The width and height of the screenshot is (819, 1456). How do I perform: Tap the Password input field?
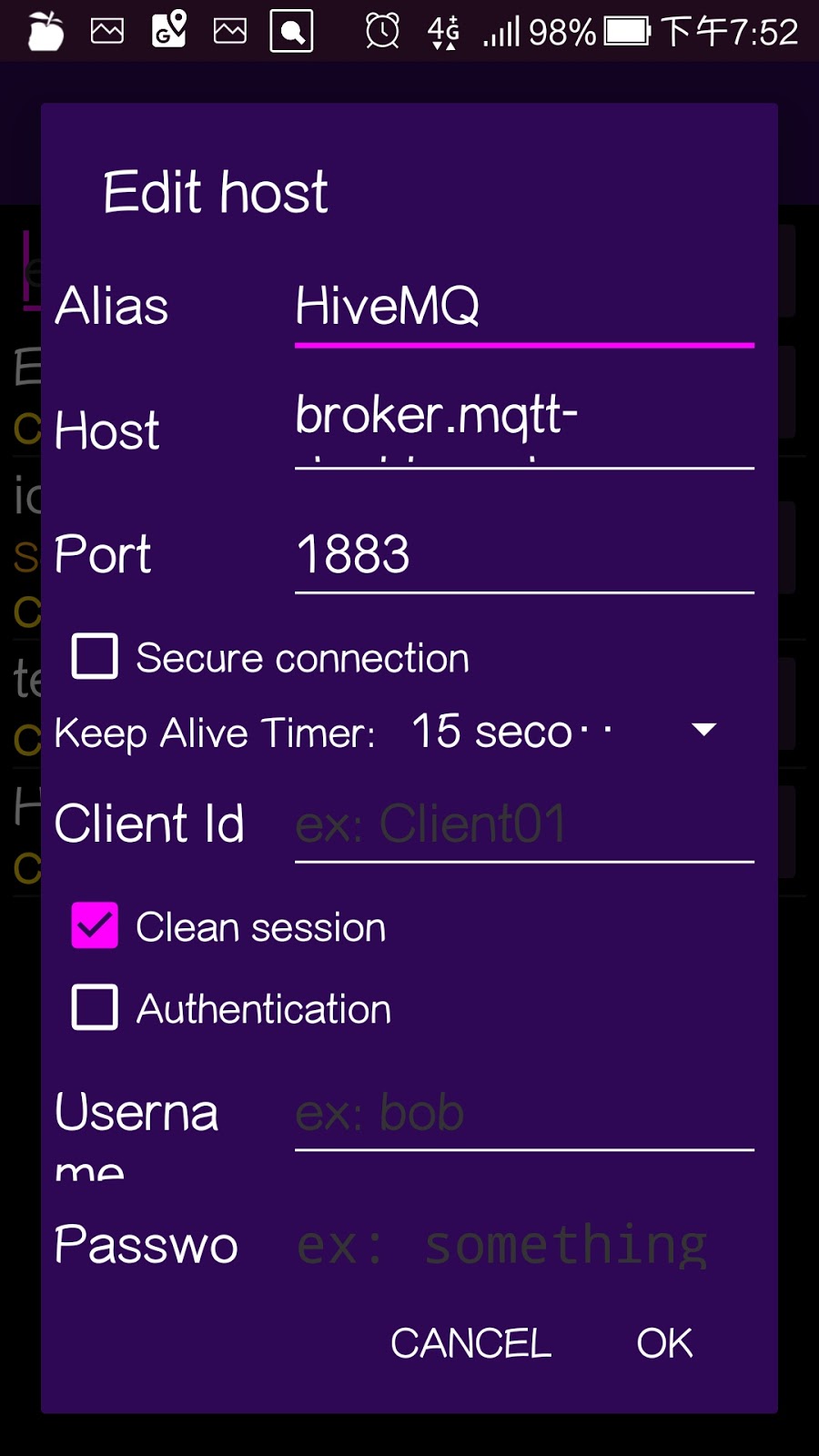pos(523,1245)
